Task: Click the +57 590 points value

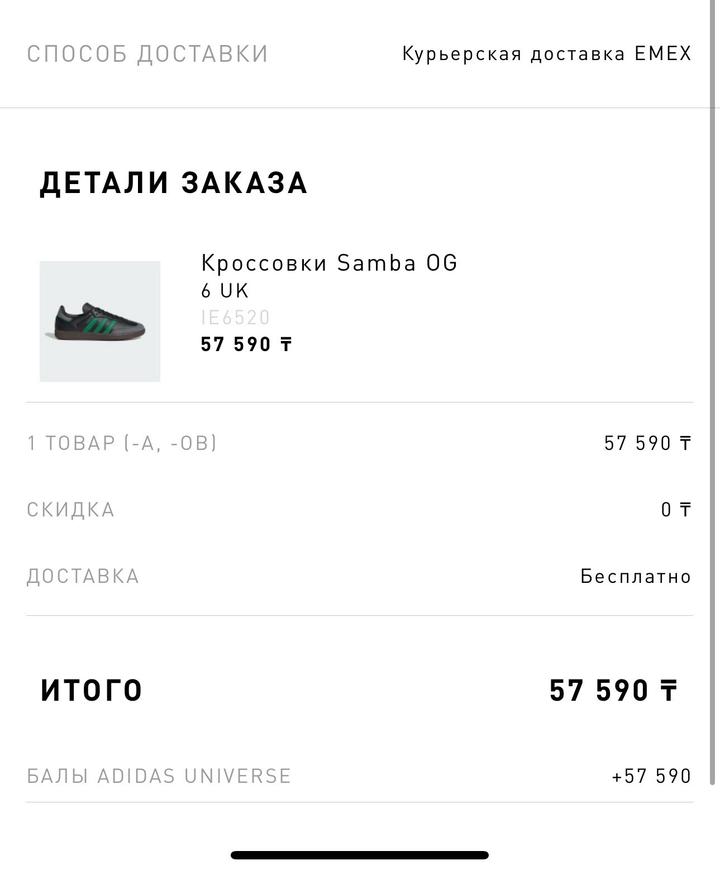Action: point(646,775)
